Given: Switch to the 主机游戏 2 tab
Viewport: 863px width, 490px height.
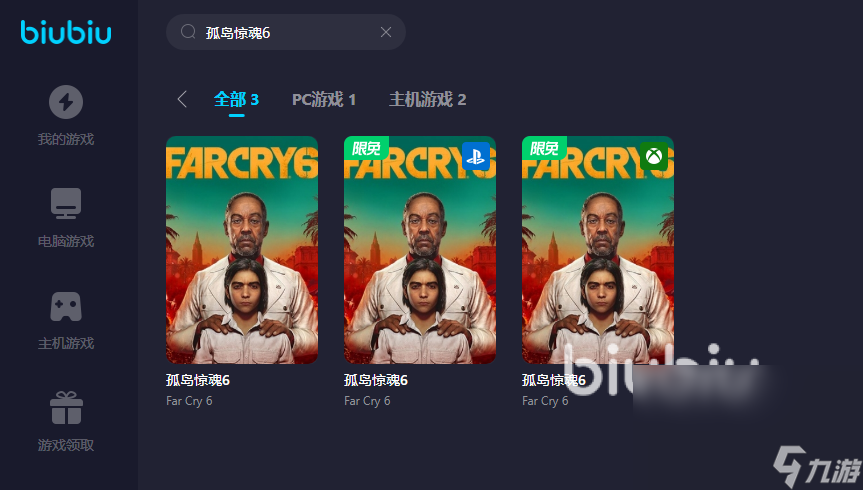Looking at the screenshot, I should [428, 99].
